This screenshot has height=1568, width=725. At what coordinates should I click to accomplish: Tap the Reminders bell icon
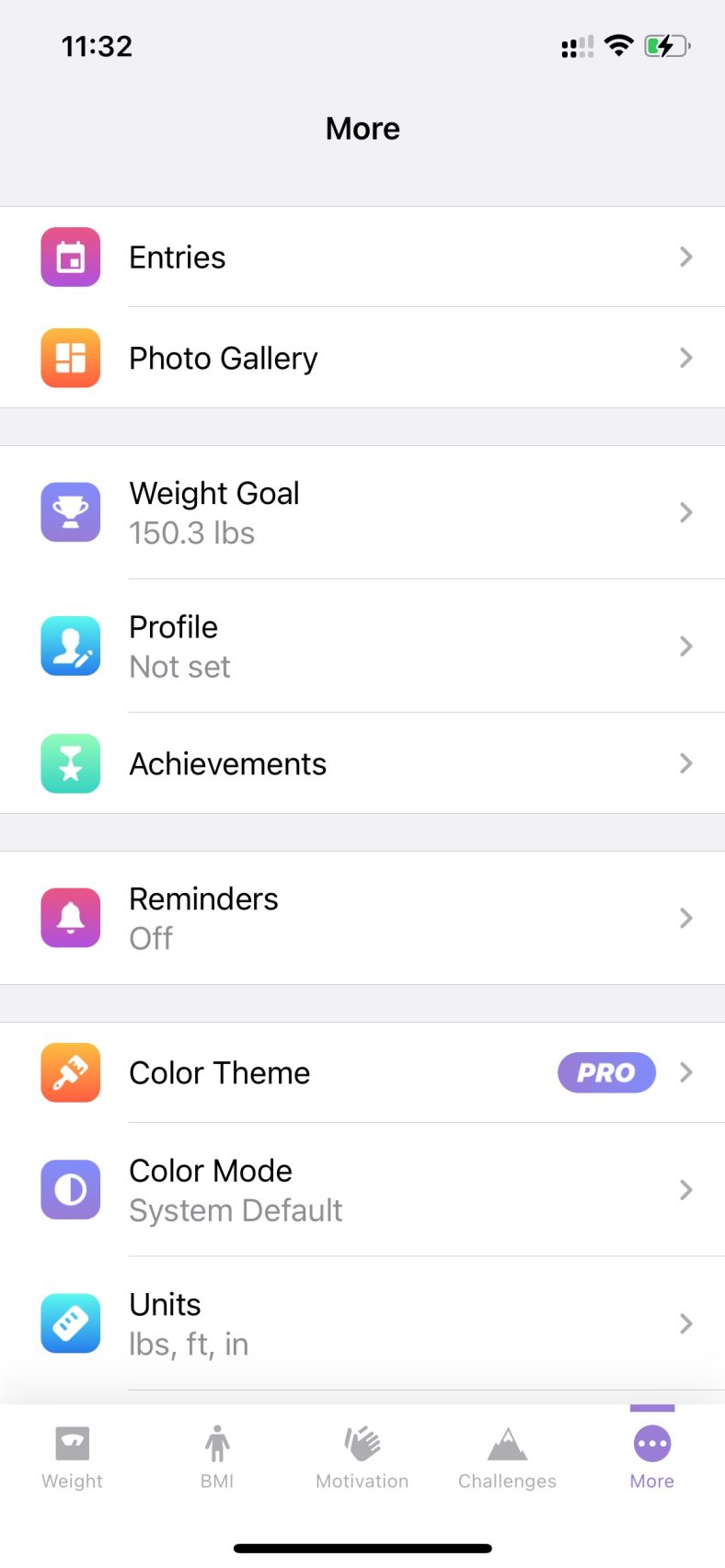tap(70, 917)
